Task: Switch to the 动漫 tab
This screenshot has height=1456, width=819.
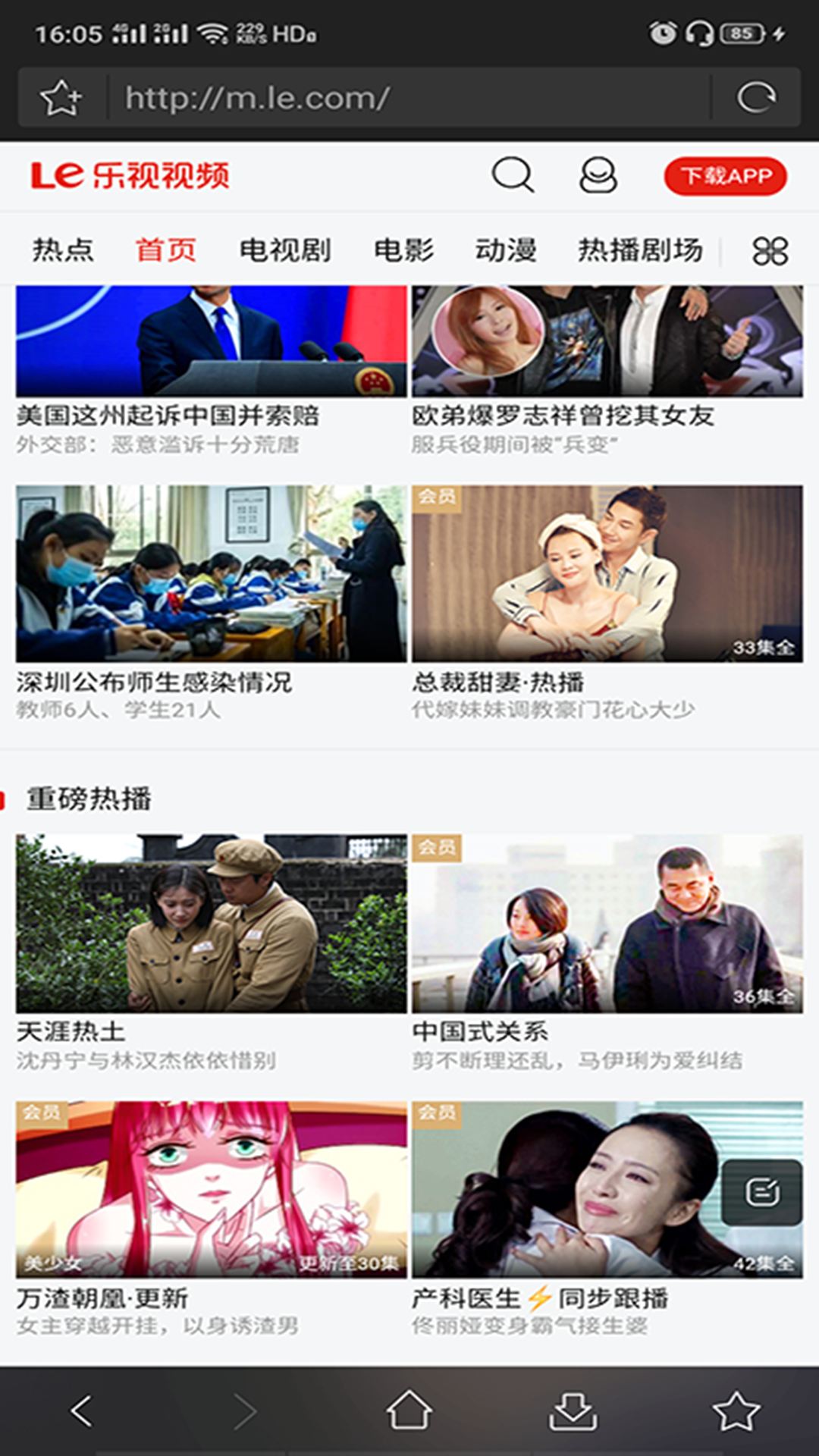Action: 506,249
